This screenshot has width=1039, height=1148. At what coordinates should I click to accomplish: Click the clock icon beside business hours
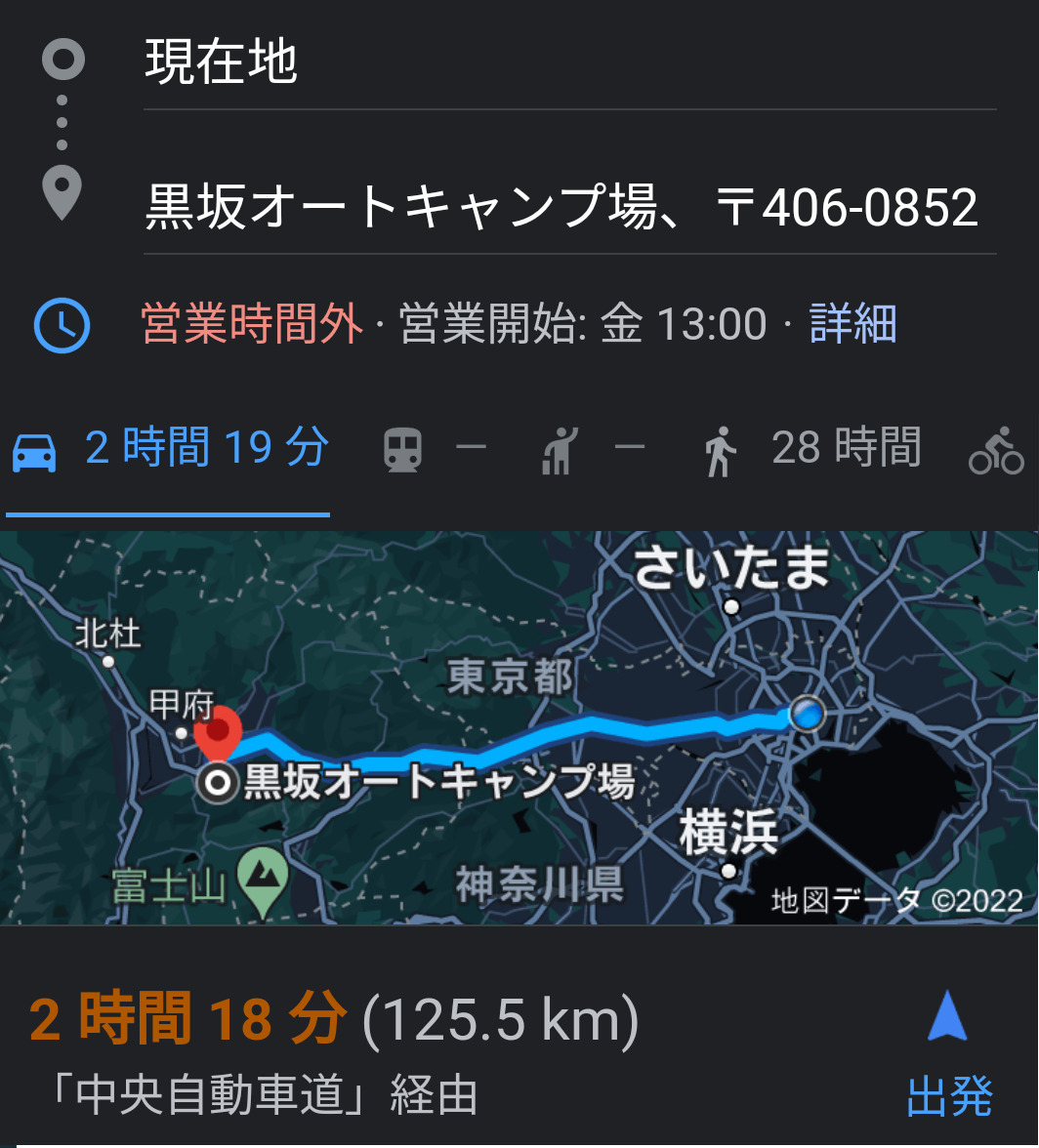click(61, 326)
